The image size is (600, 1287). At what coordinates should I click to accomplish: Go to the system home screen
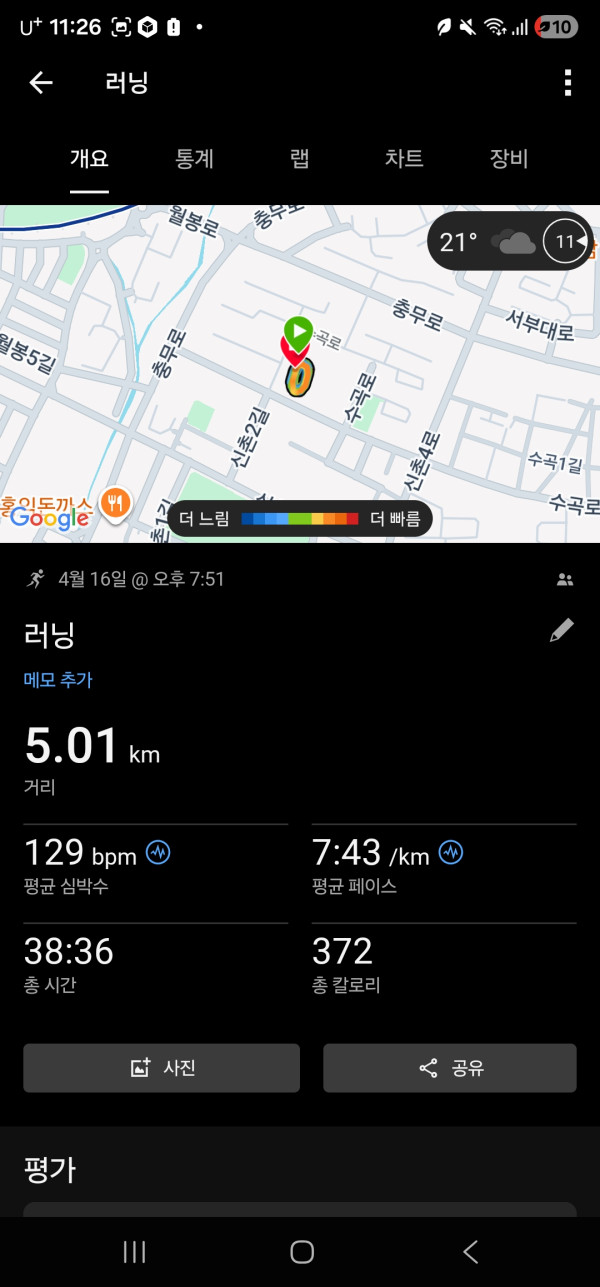[301, 1252]
